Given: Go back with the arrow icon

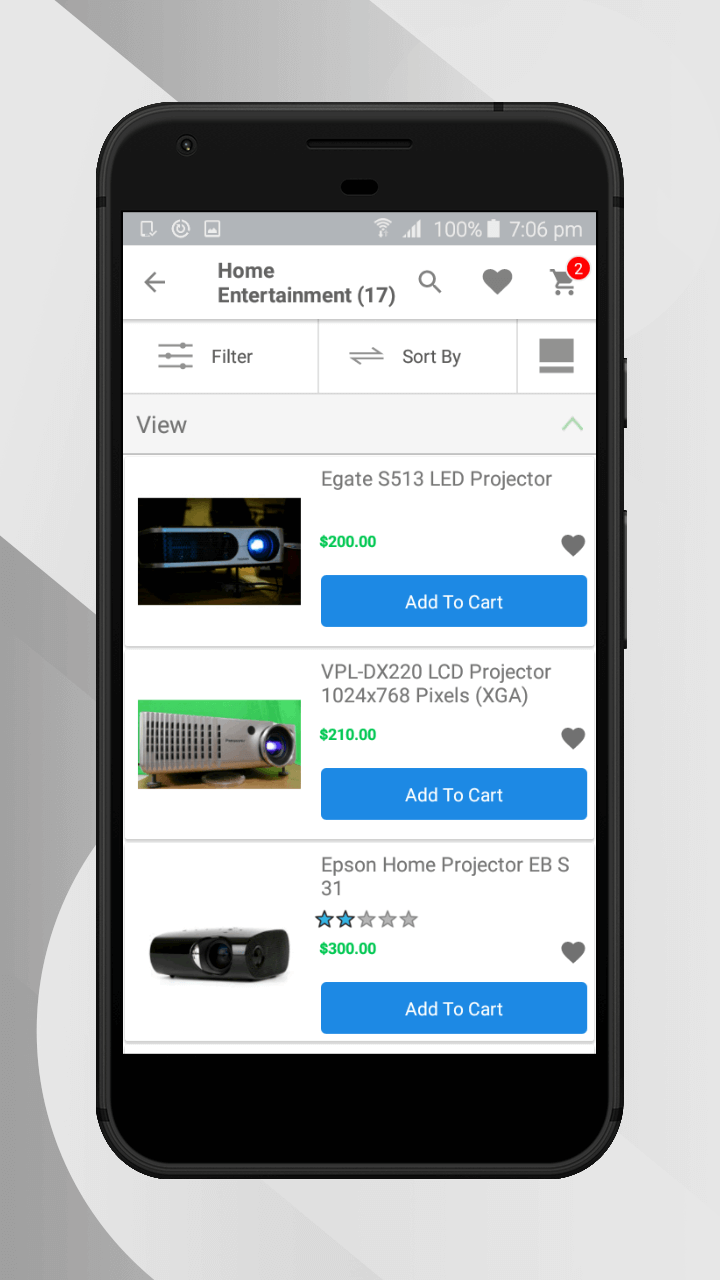Looking at the screenshot, I should [155, 282].
